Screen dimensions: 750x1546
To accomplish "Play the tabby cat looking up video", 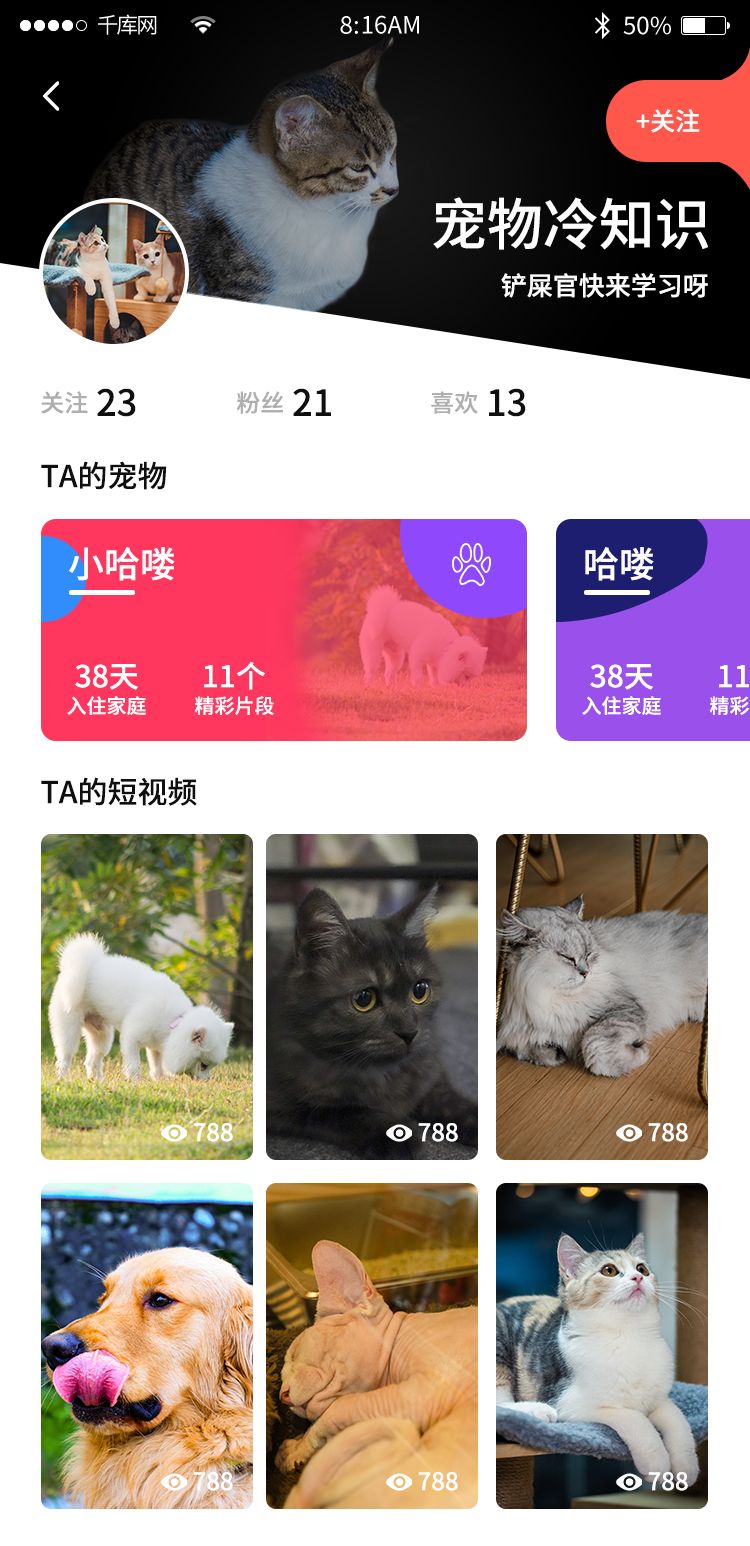I will coord(602,1345).
